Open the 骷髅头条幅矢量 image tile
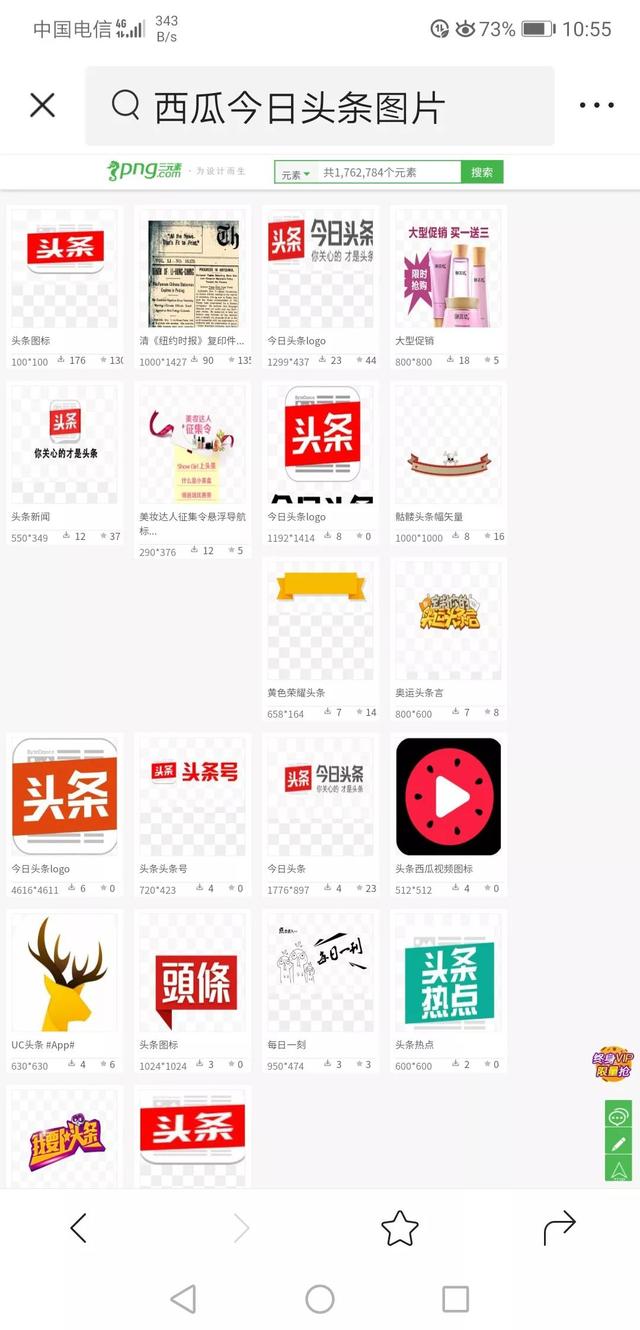This screenshot has width=640, height=1330. [x=449, y=463]
